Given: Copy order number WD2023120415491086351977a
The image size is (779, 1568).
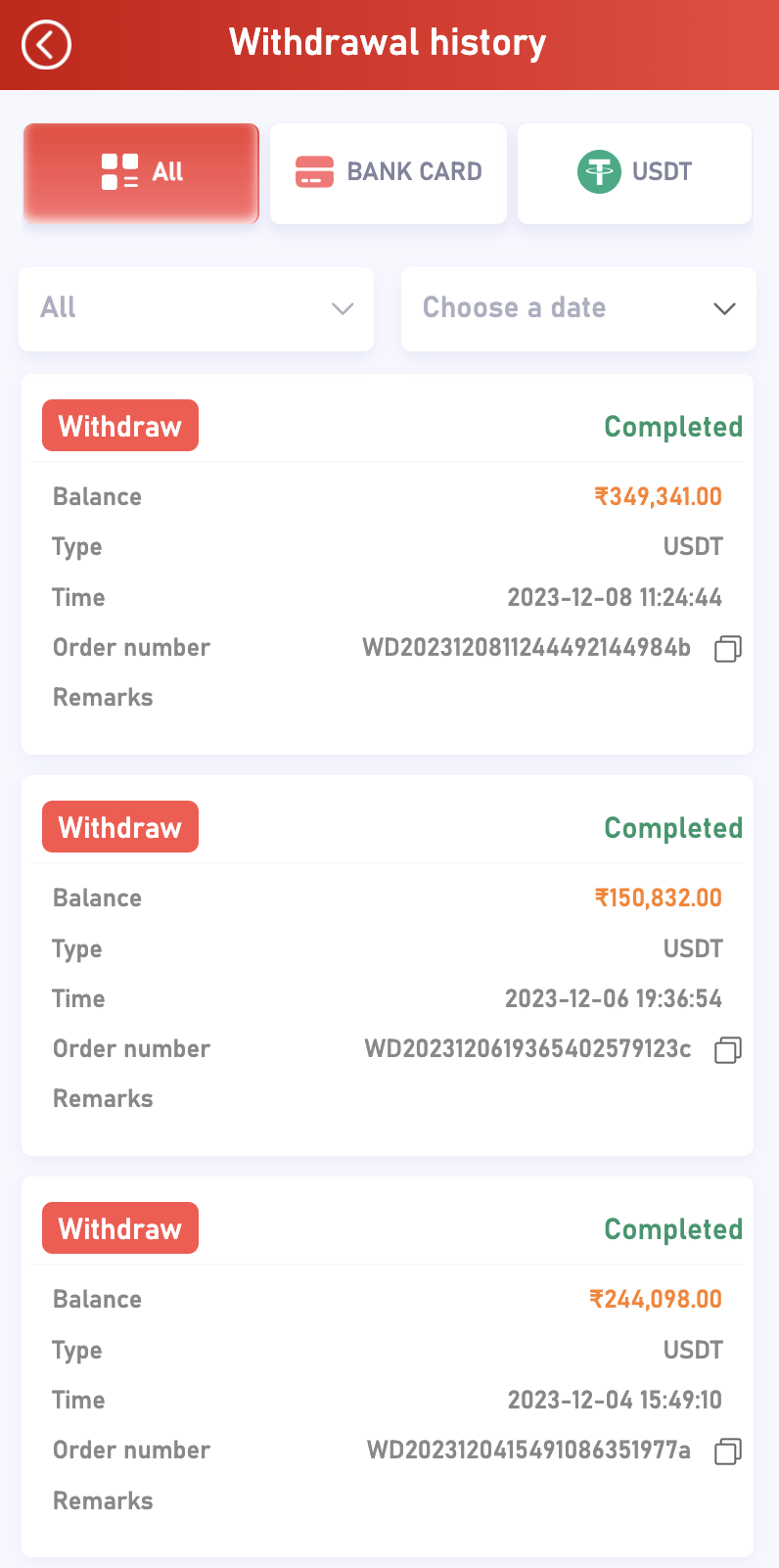Looking at the screenshot, I should 727,1452.
